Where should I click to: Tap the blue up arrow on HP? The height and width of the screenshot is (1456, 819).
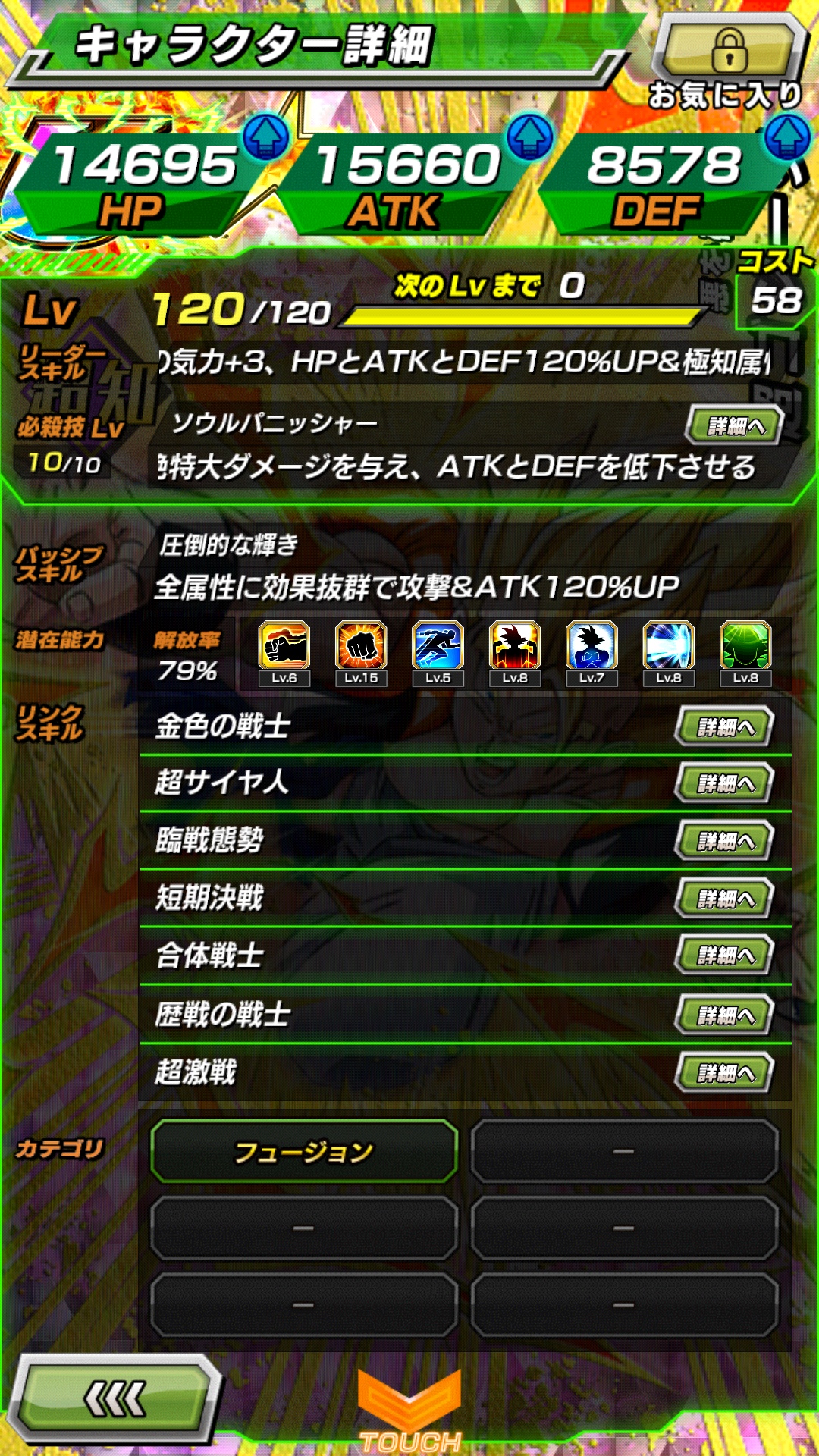tap(265, 137)
